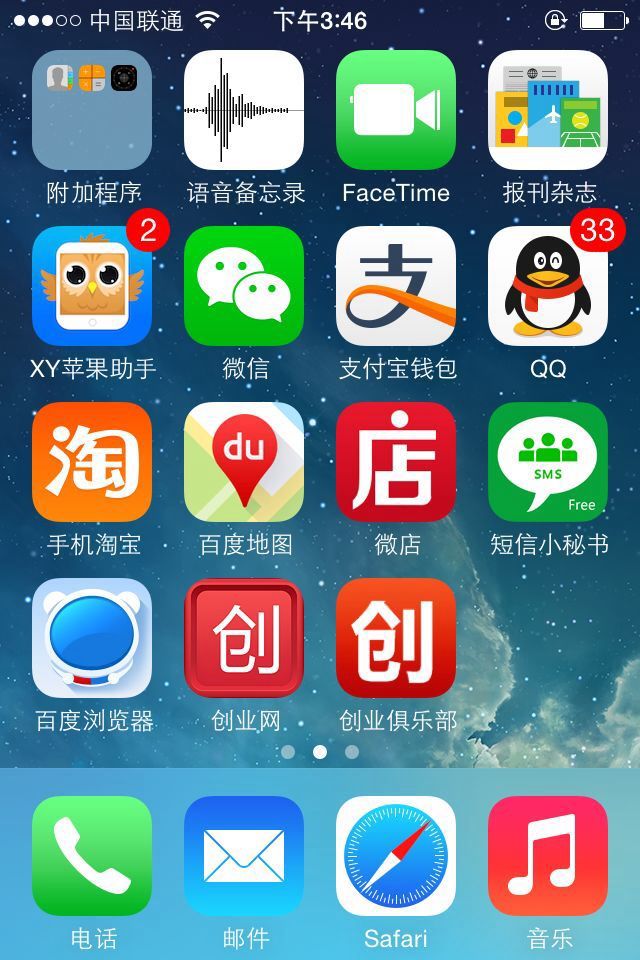
Task: Open the 创业网 app
Action: (244, 638)
